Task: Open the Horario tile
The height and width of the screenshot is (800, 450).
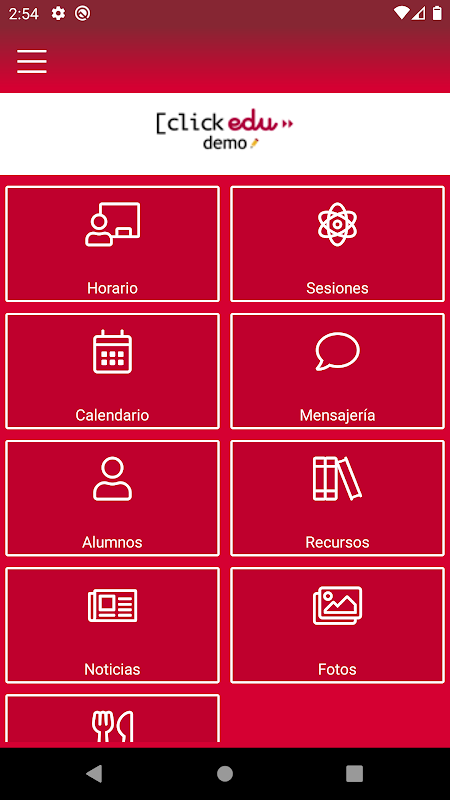Action: tap(112, 244)
